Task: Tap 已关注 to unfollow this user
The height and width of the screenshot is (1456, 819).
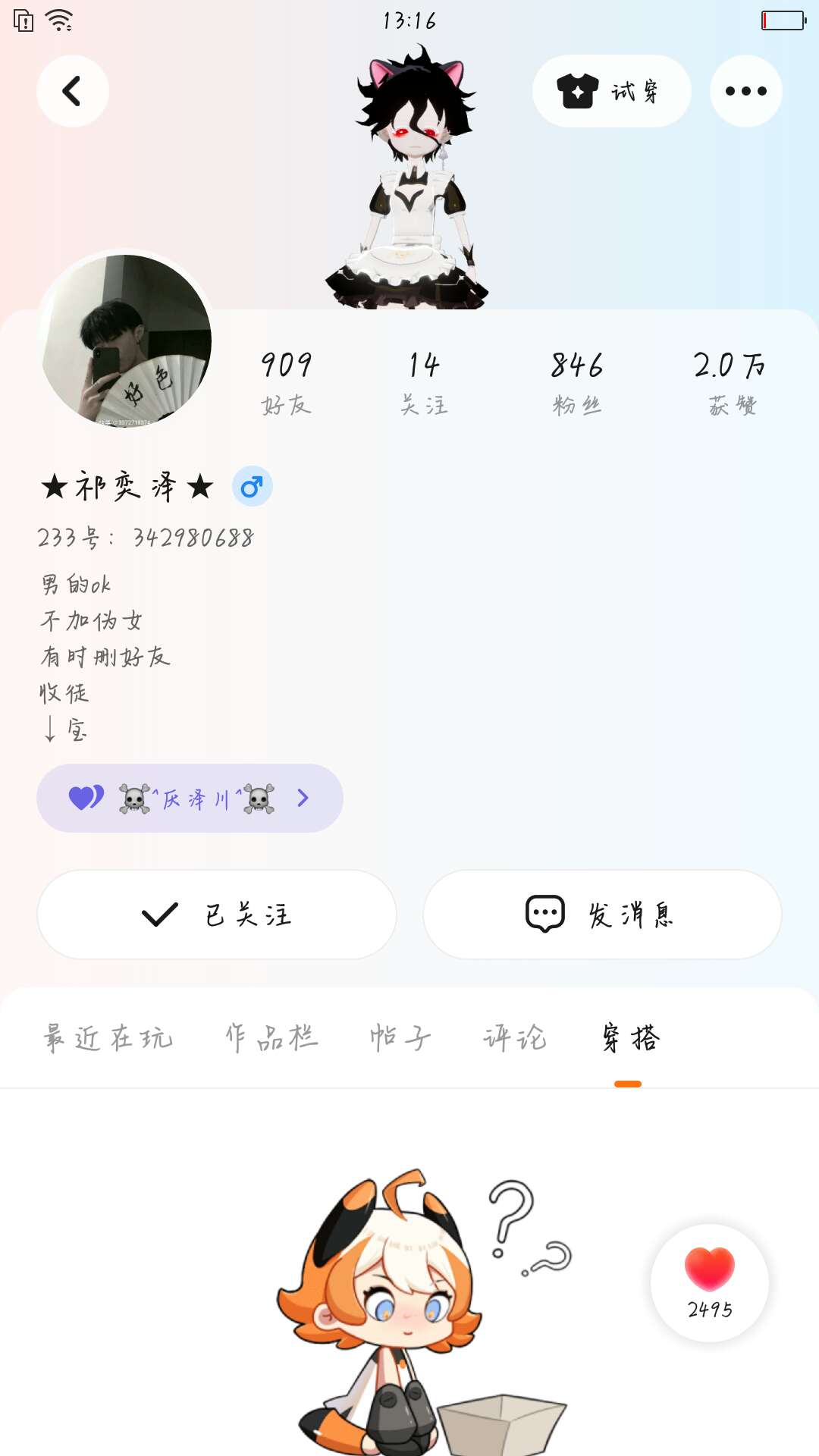Action: pyautogui.click(x=217, y=915)
